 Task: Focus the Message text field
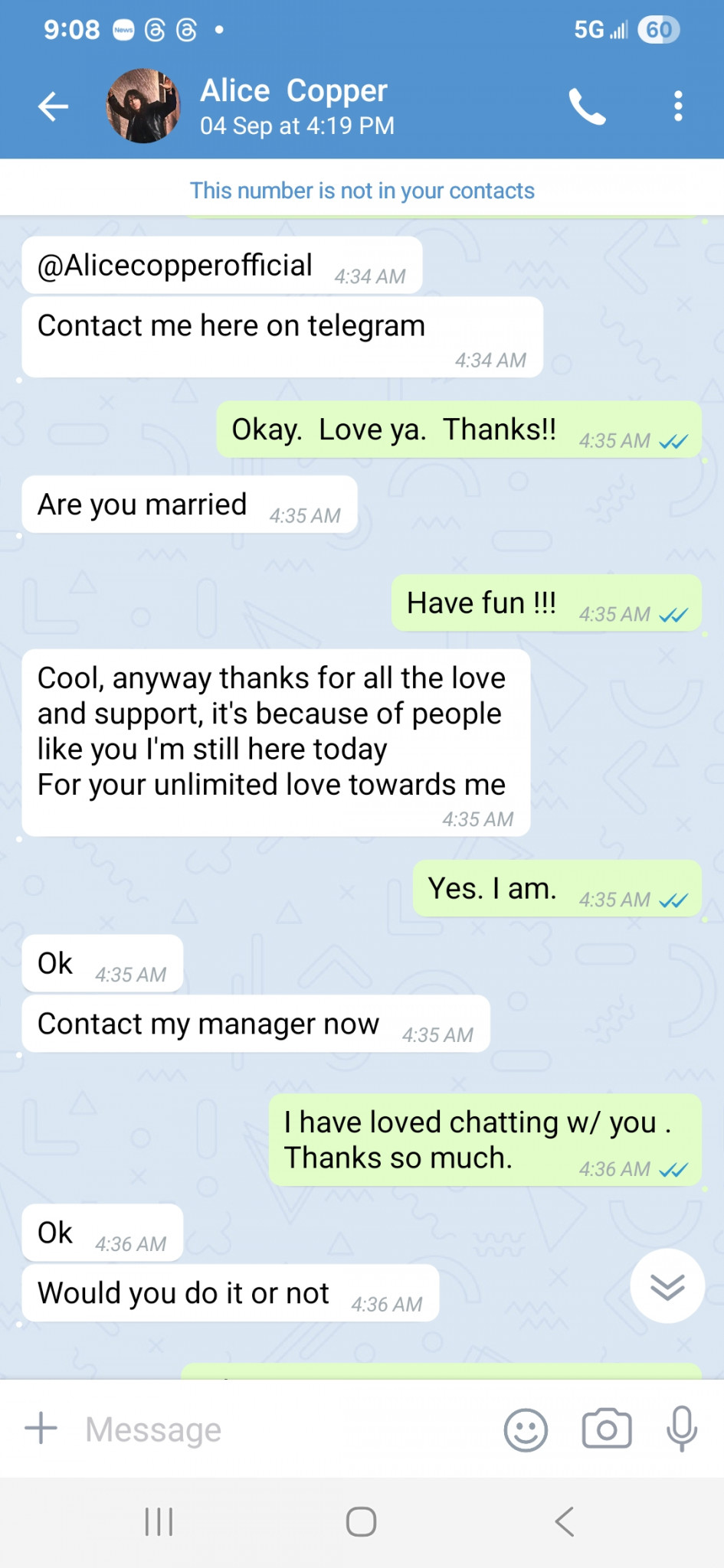click(x=276, y=1429)
